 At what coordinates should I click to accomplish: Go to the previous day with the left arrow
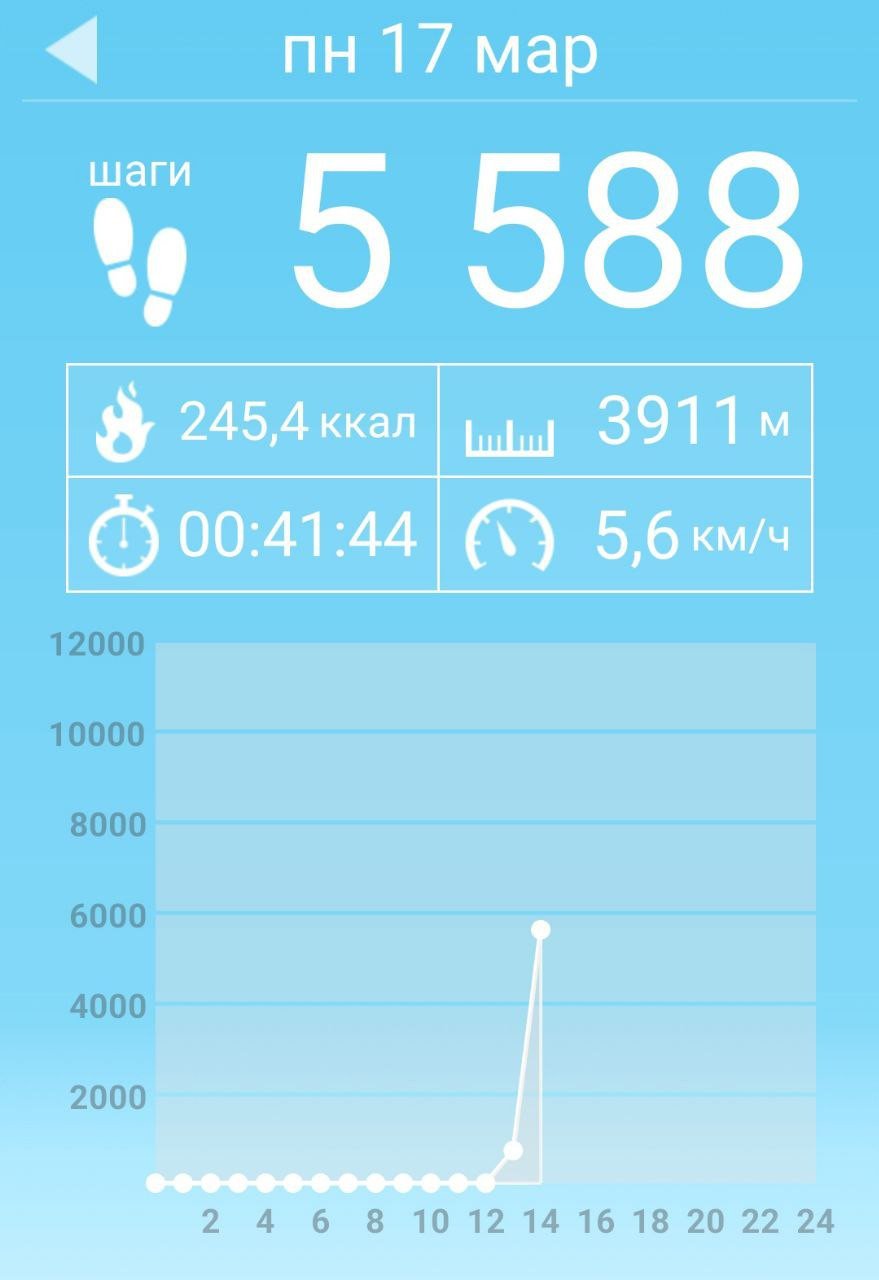72,50
